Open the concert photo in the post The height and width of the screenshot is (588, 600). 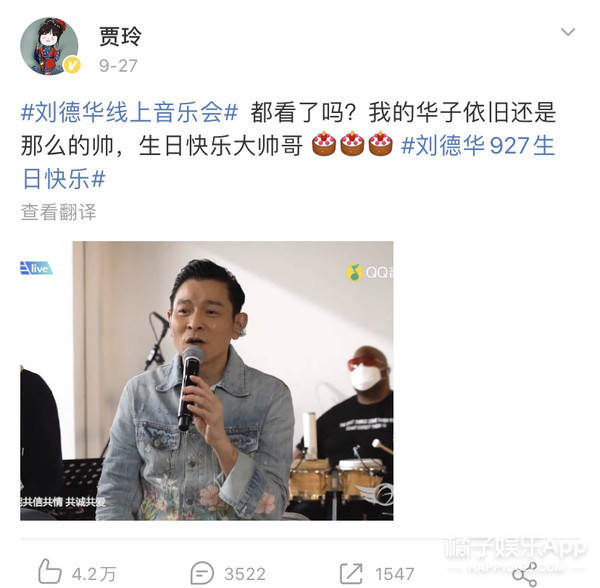(x=207, y=380)
